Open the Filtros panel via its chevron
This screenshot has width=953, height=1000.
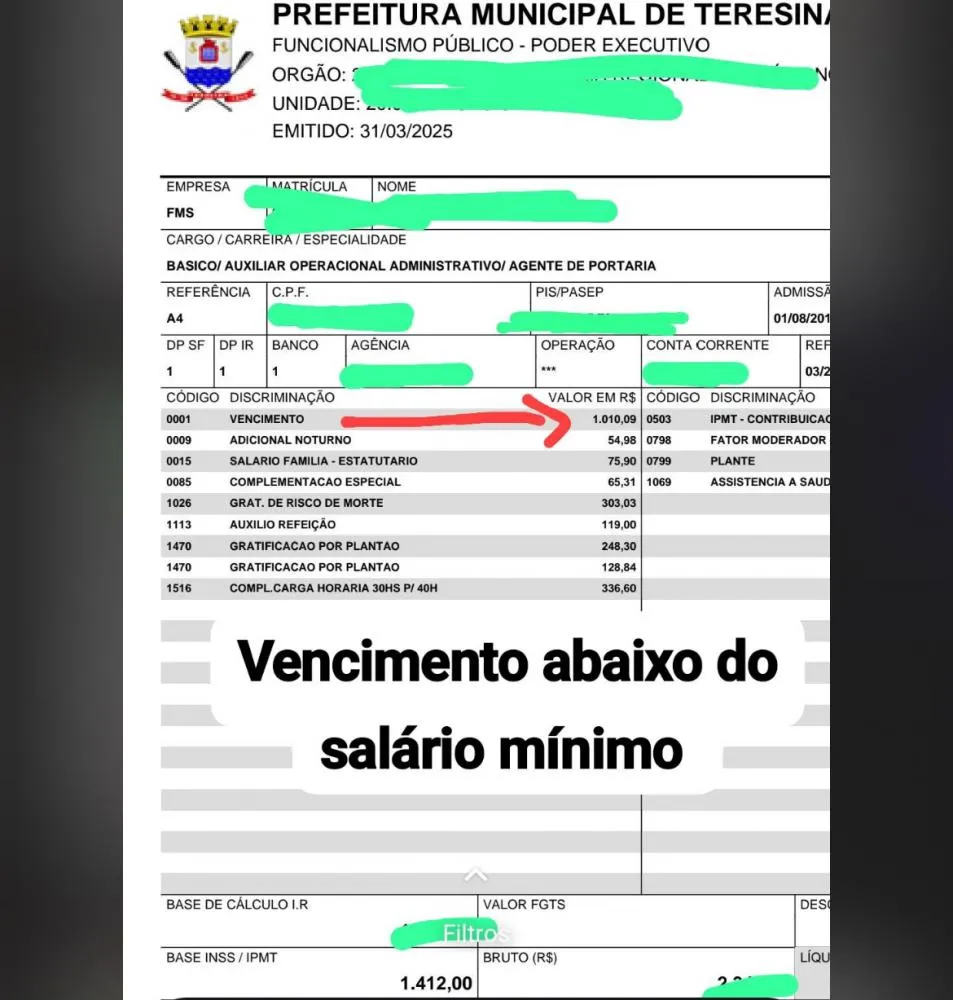pos(476,874)
